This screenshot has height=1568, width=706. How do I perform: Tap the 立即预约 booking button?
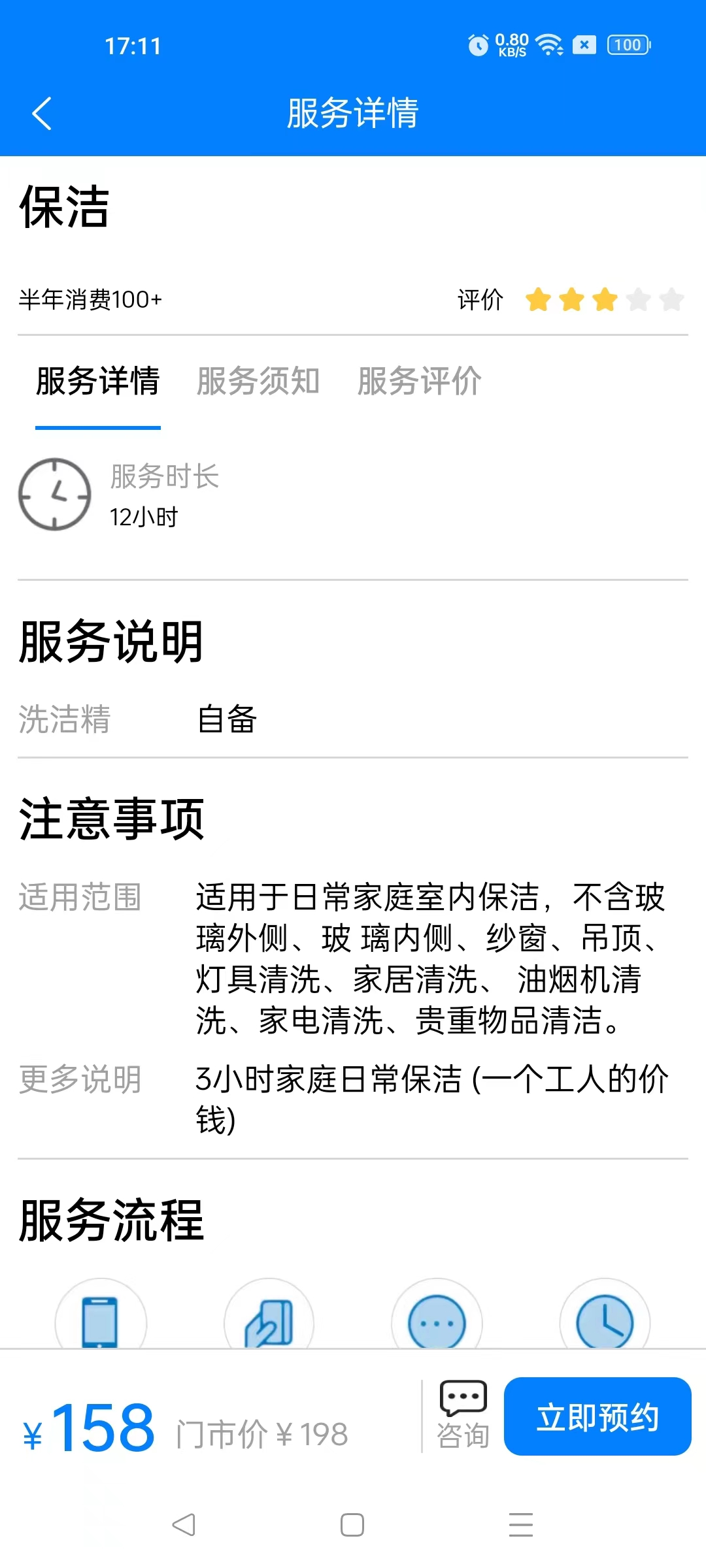(598, 1418)
